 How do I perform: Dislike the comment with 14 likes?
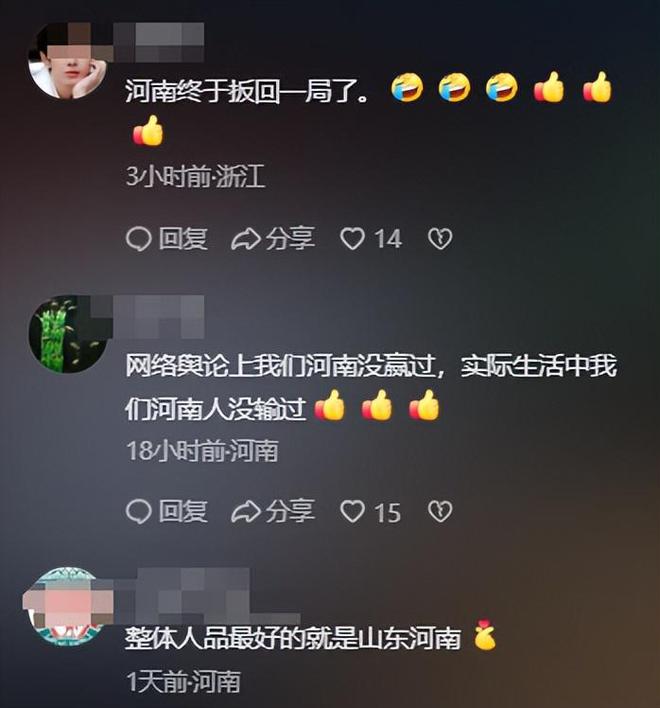pyautogui.click(x=440, y=238)
